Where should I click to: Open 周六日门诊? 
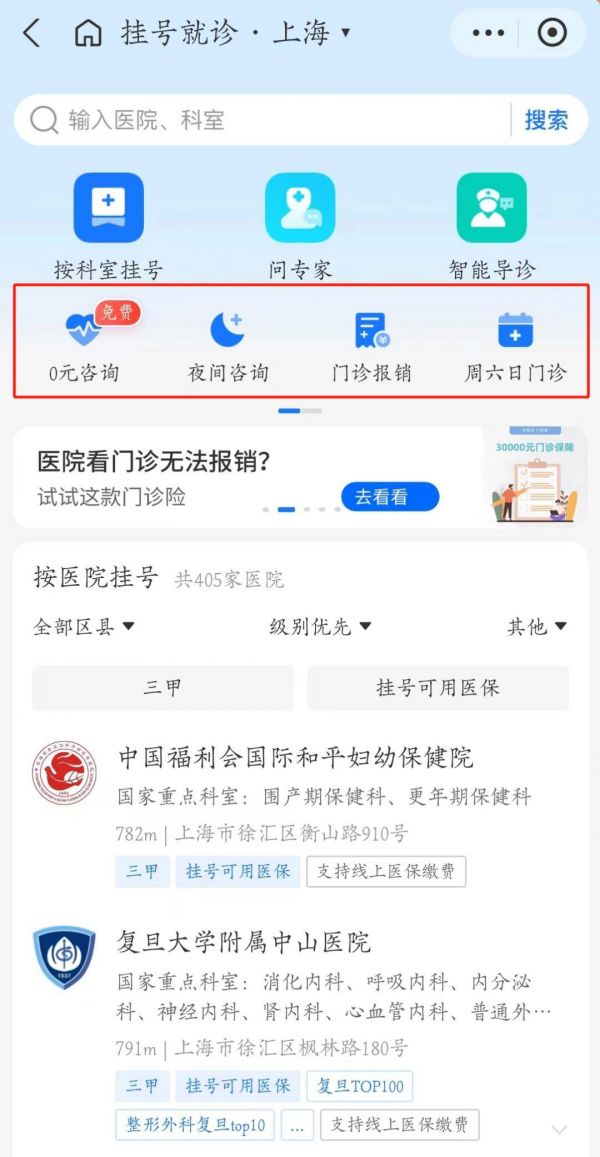coord(515,345)
